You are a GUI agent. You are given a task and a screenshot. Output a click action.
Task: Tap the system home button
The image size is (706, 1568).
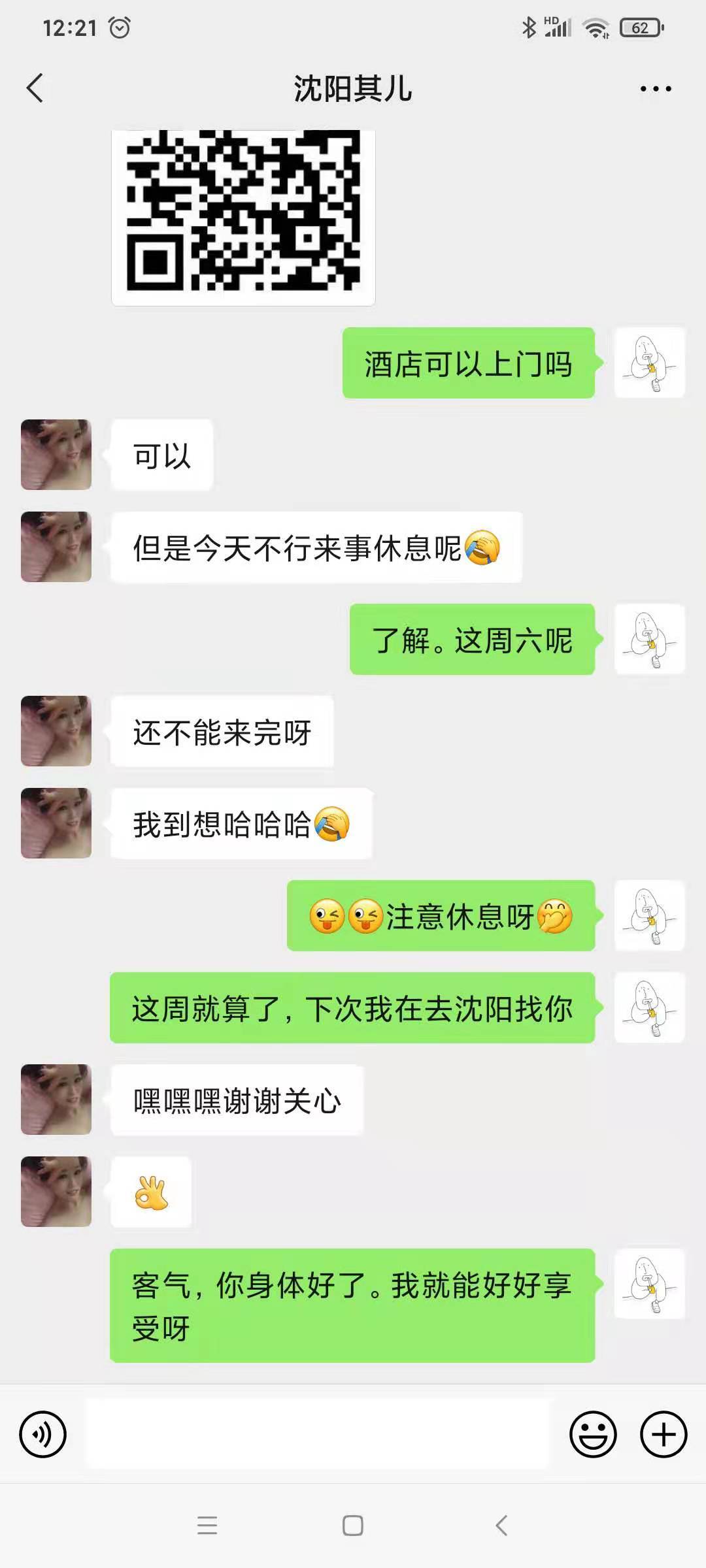click(x=353, y=1526)
